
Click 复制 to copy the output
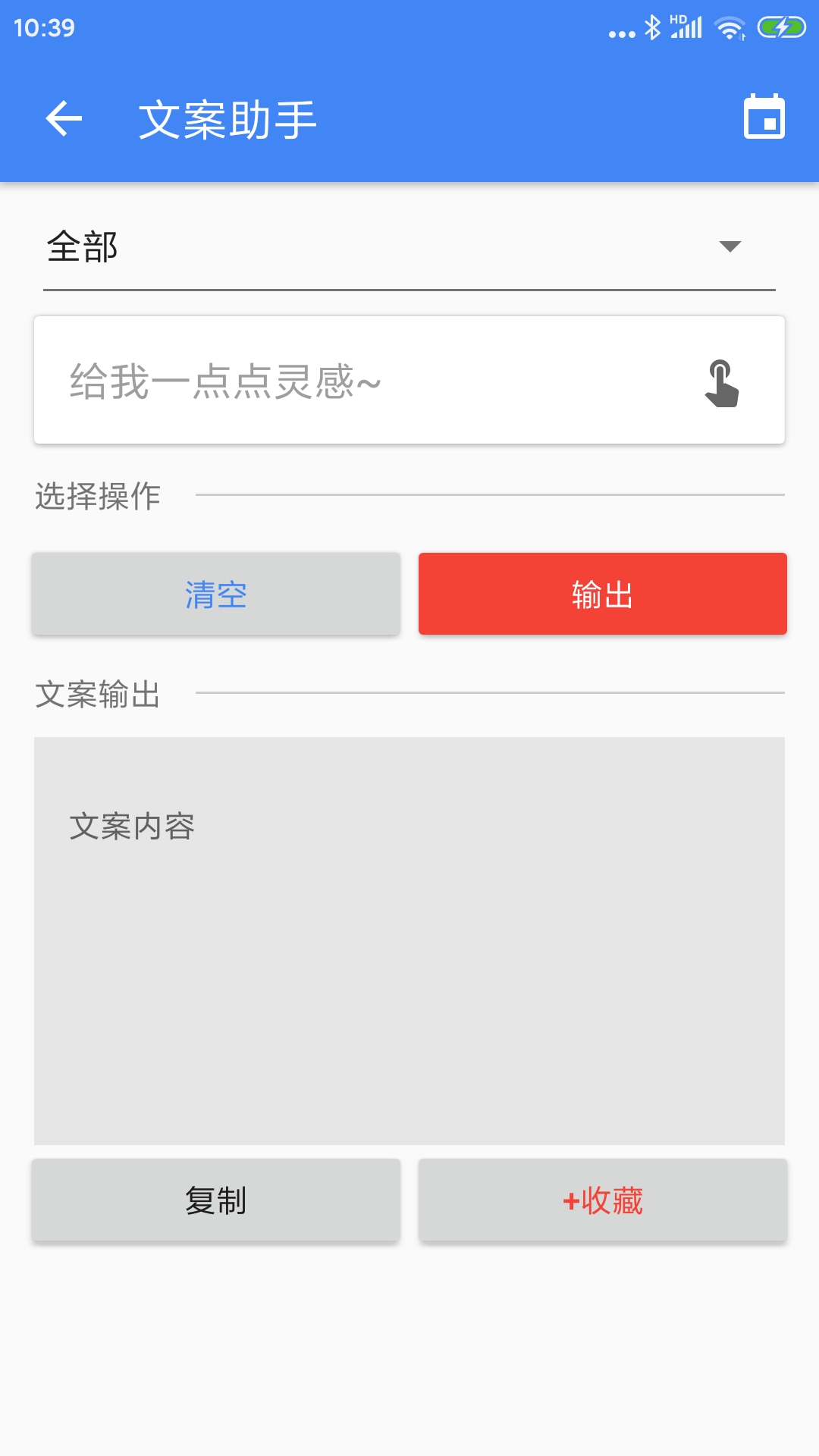point(215,1200)
